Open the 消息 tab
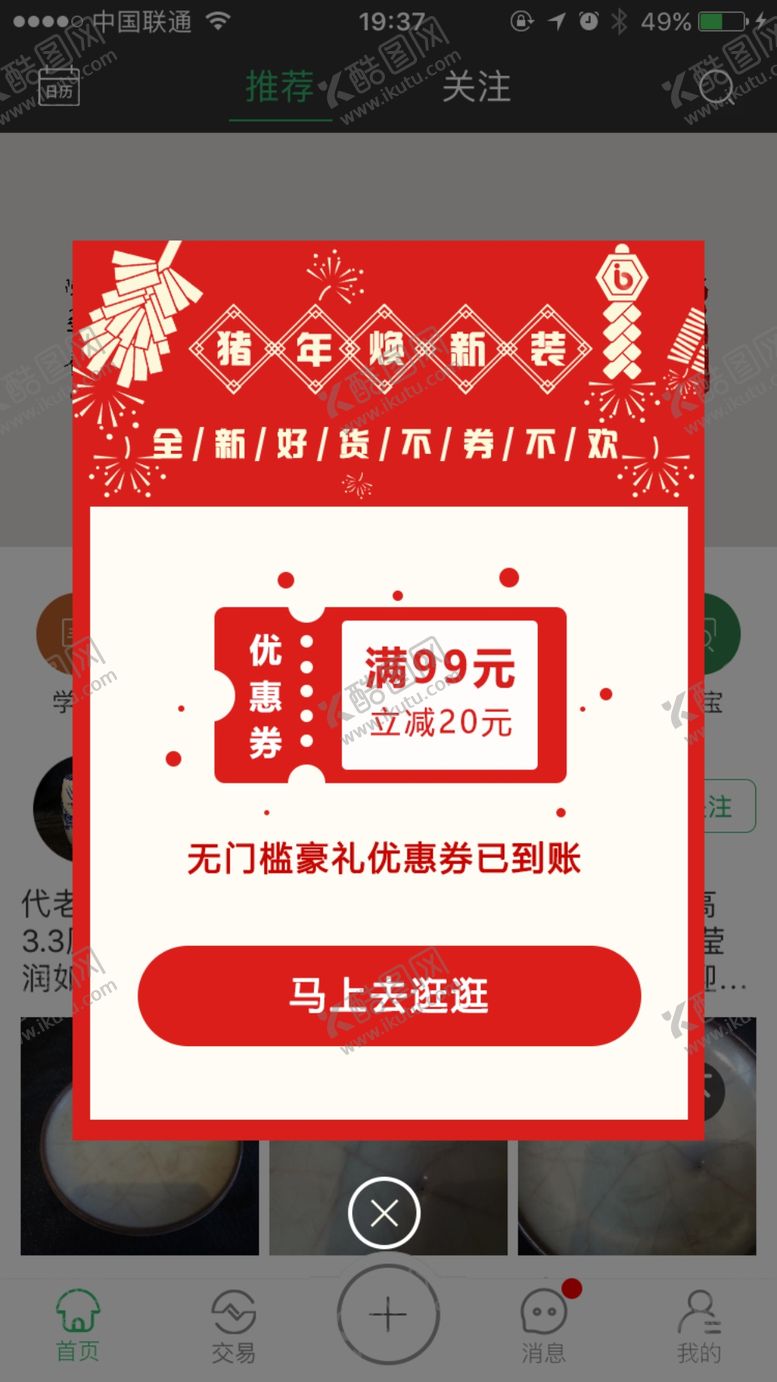Screen dimensions: 777x1382 click(544, 1326)
